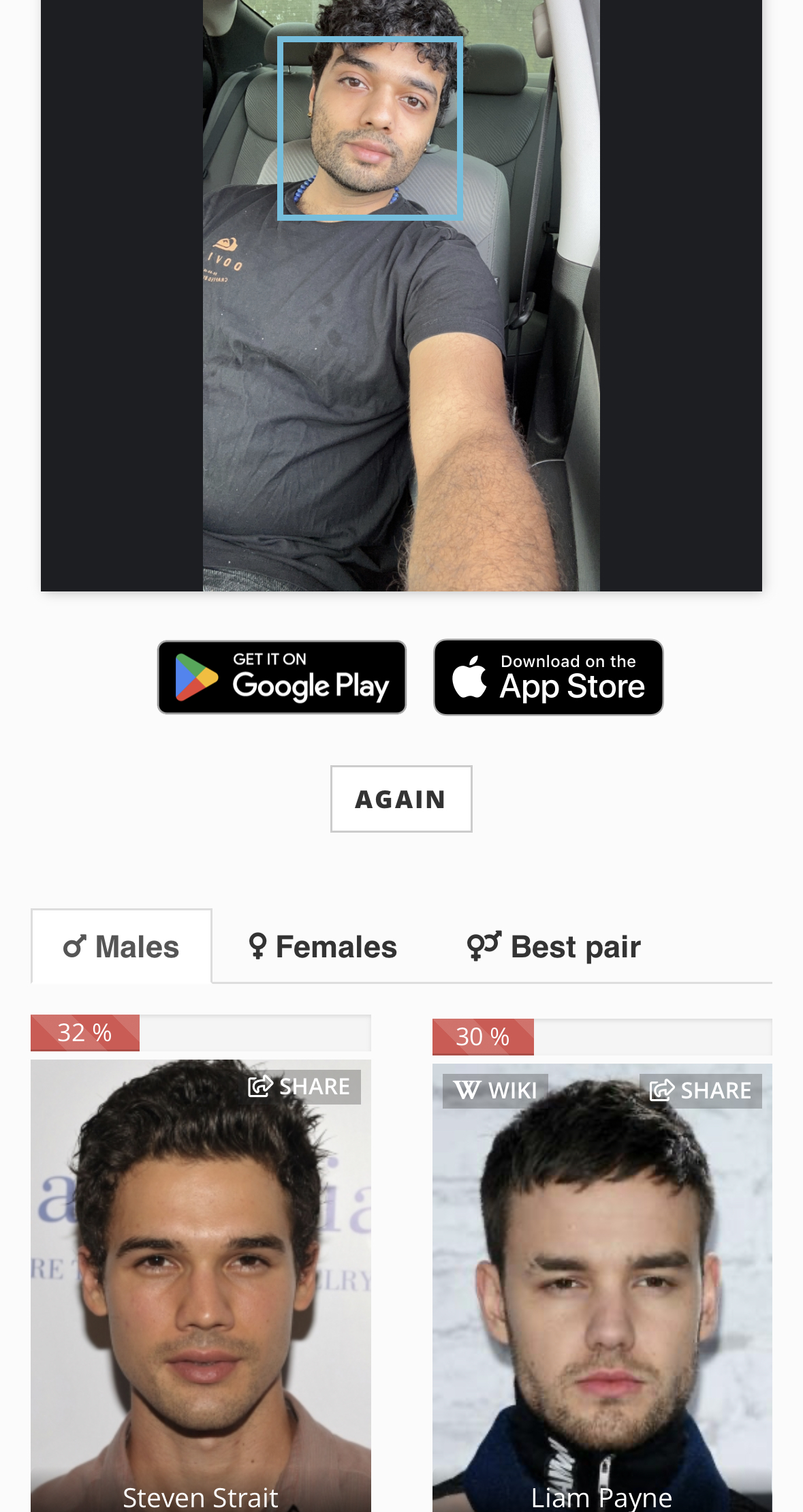Select the Males tab
This screenshot has height=1512, width=803.
click(x=121, y=946)
